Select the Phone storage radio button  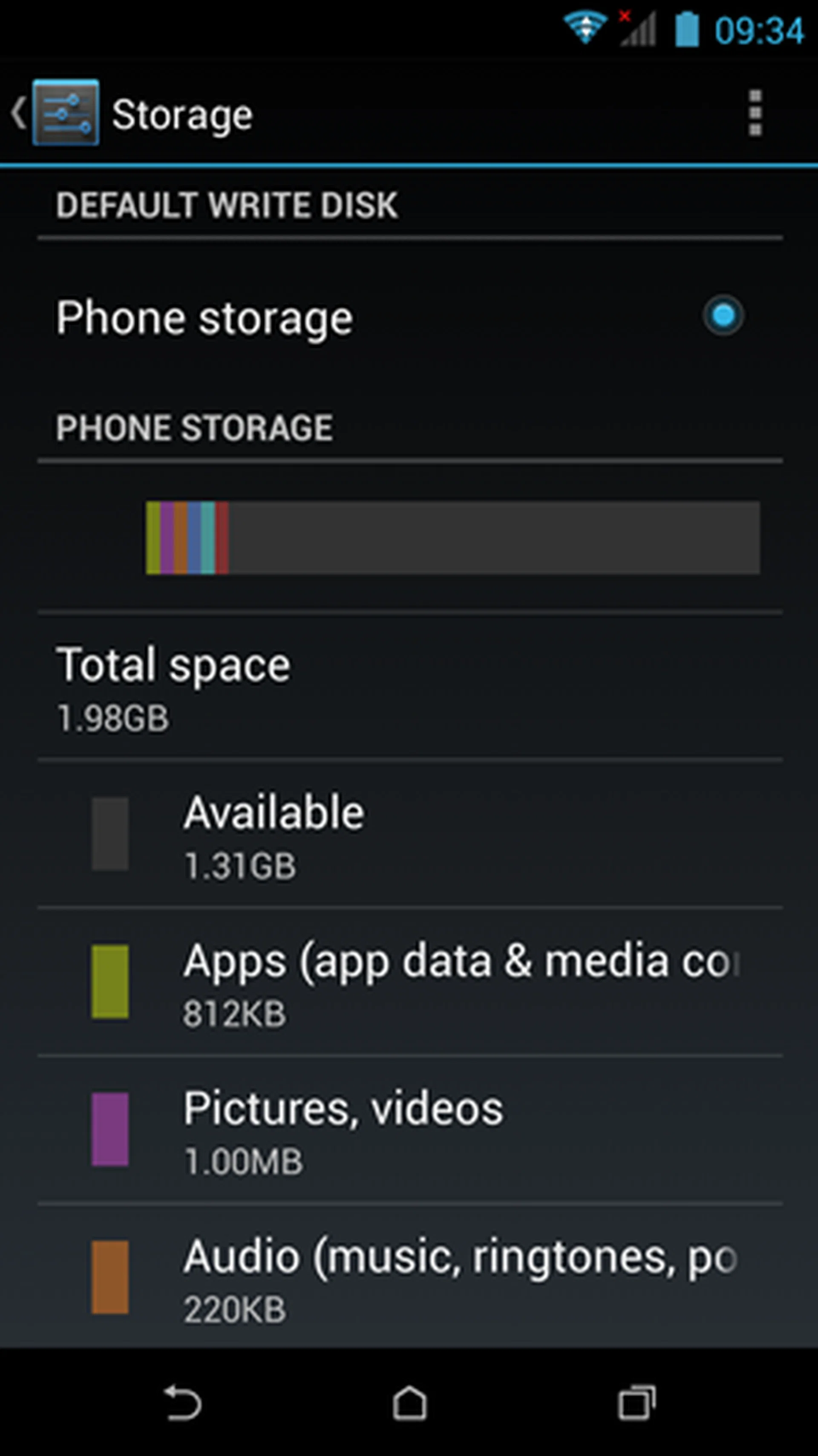pos(723,316)
